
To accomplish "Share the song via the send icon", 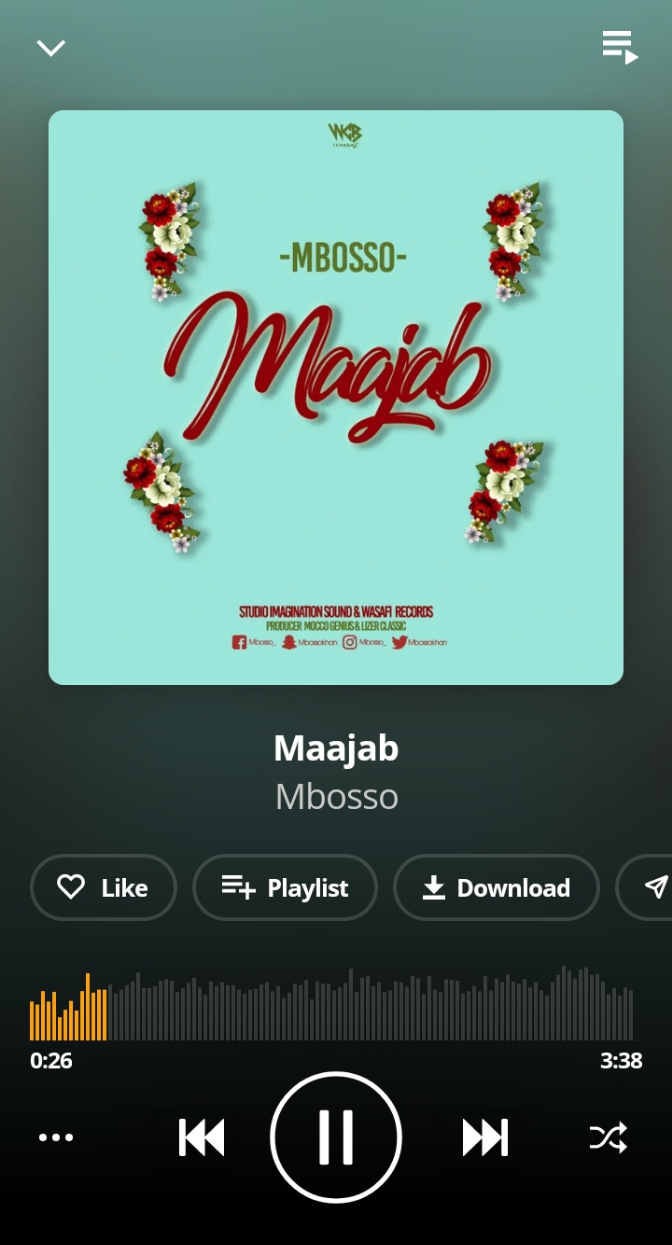I will 654,887.
